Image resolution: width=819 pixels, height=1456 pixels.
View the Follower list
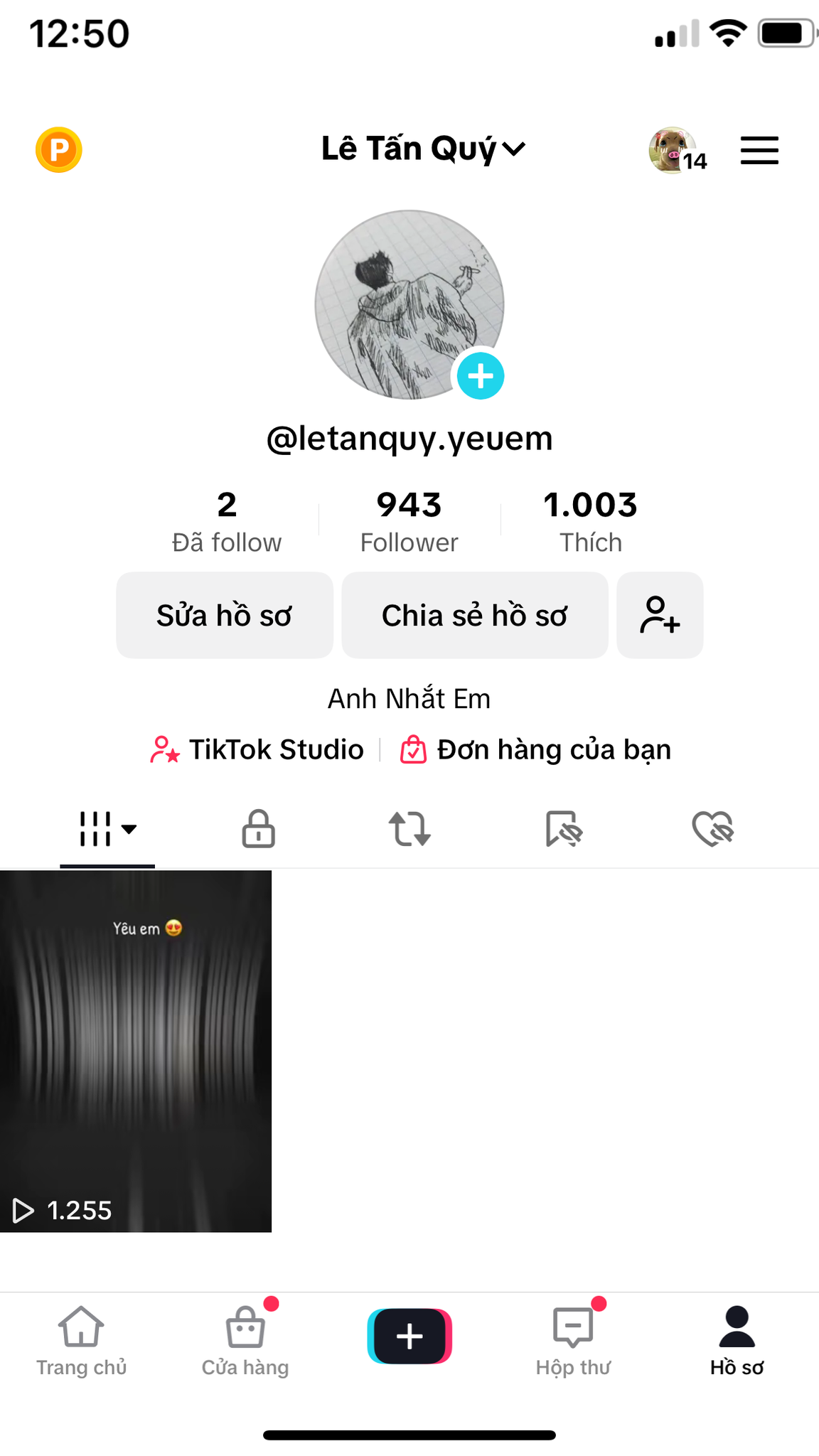click(x=409, y=522)
